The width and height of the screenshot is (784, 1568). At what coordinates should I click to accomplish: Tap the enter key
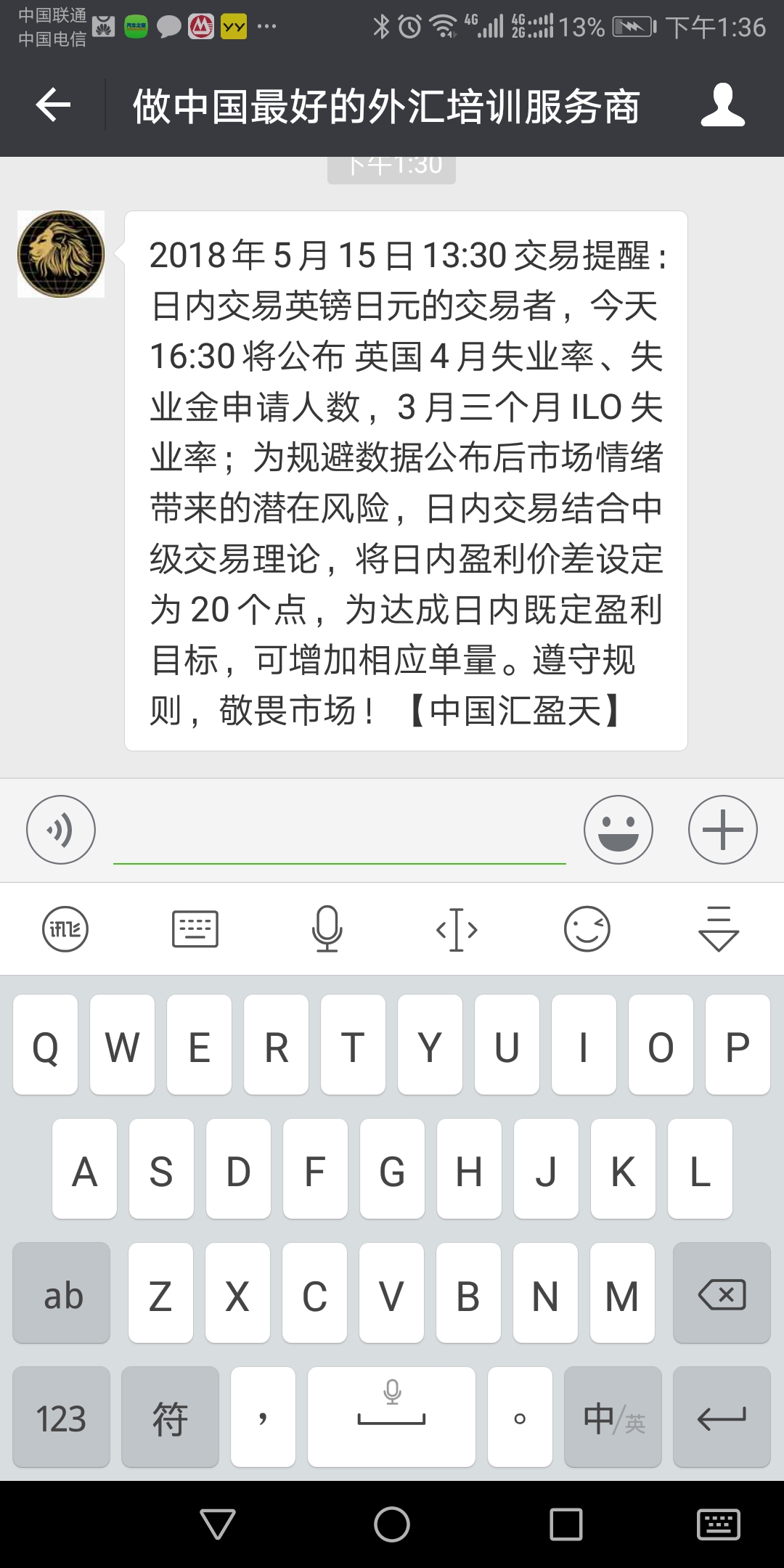pyautogui.click(x=721, y=1418)
